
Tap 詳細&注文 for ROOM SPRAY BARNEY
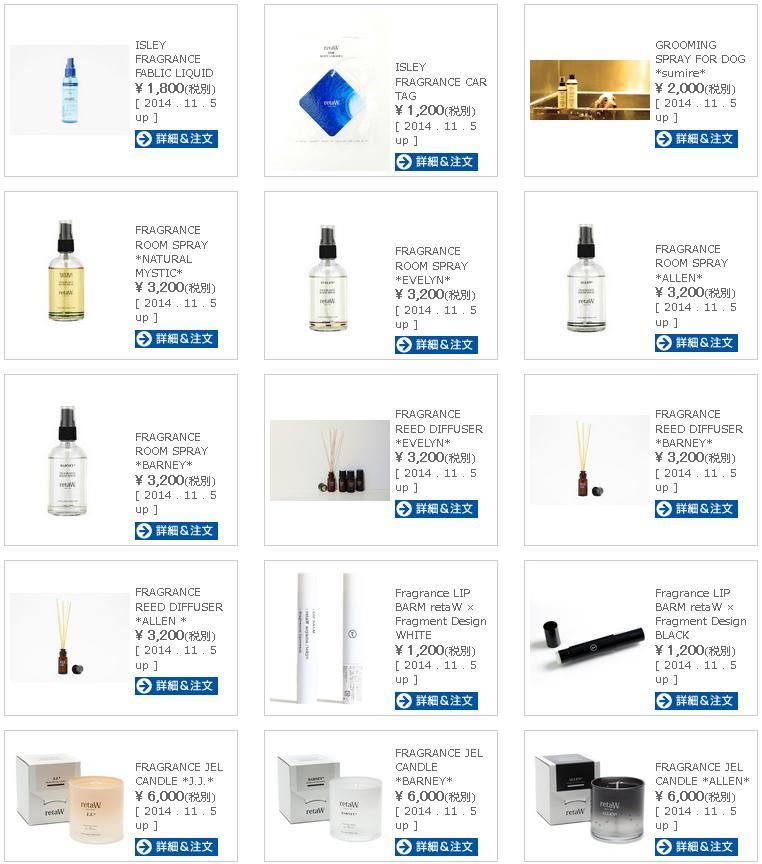tap(176, 531)
